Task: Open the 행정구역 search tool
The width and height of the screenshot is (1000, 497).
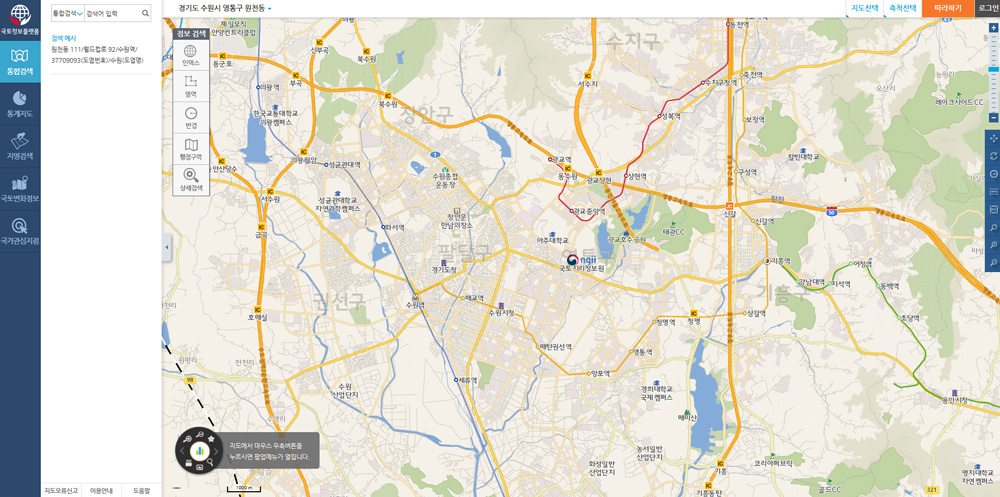Action: 191,150
